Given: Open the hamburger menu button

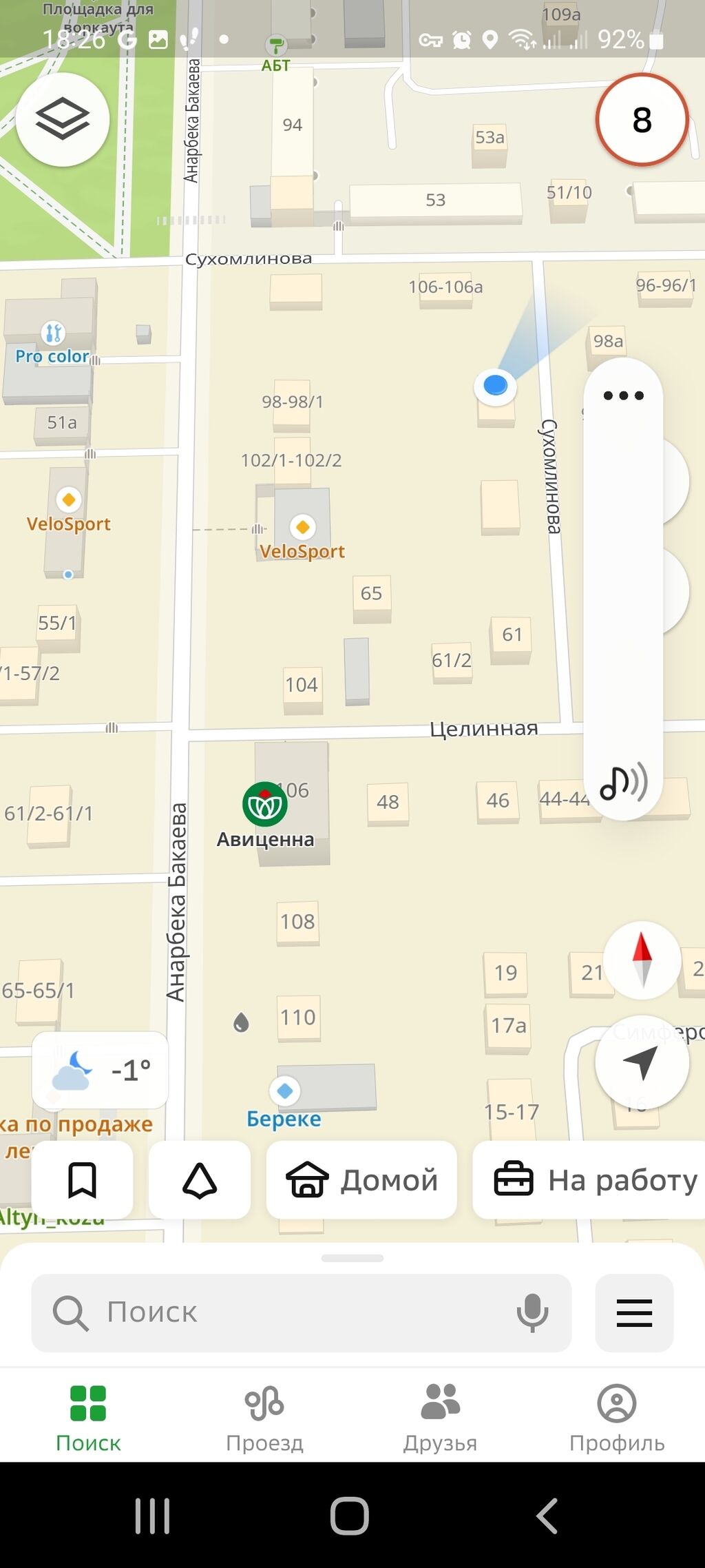Looking at the screenshot, I should pos(634,1312).
